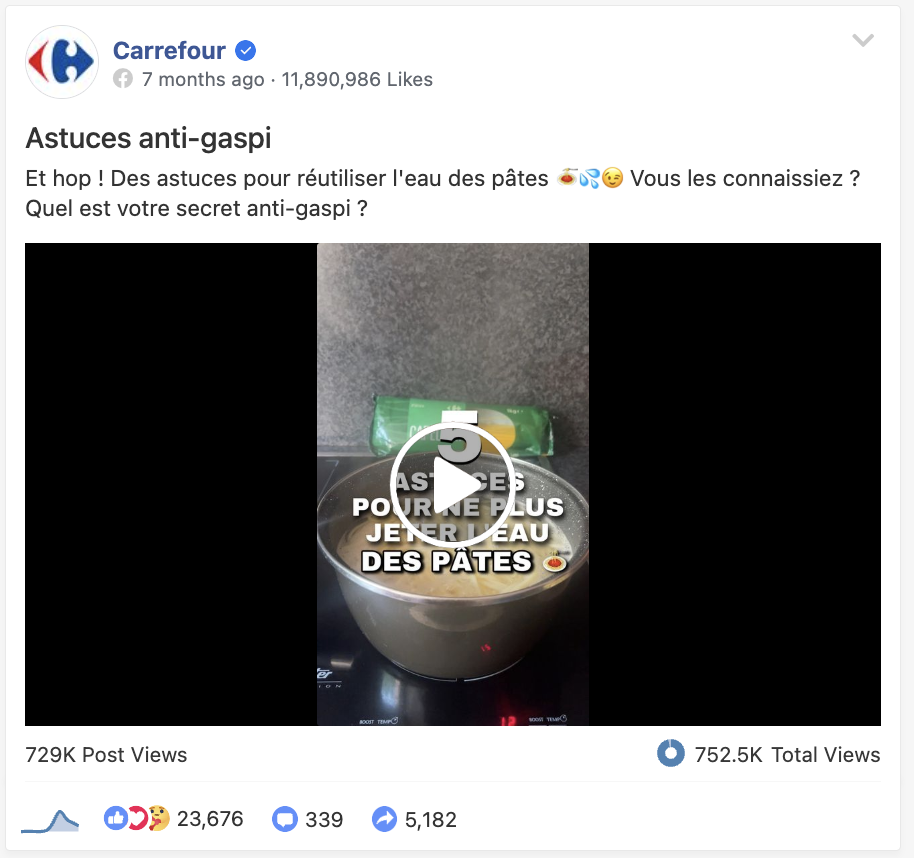Open the "7 months ago" timestamp
Viewport: 914px width, 858px height.
click(x=203, y=79)
